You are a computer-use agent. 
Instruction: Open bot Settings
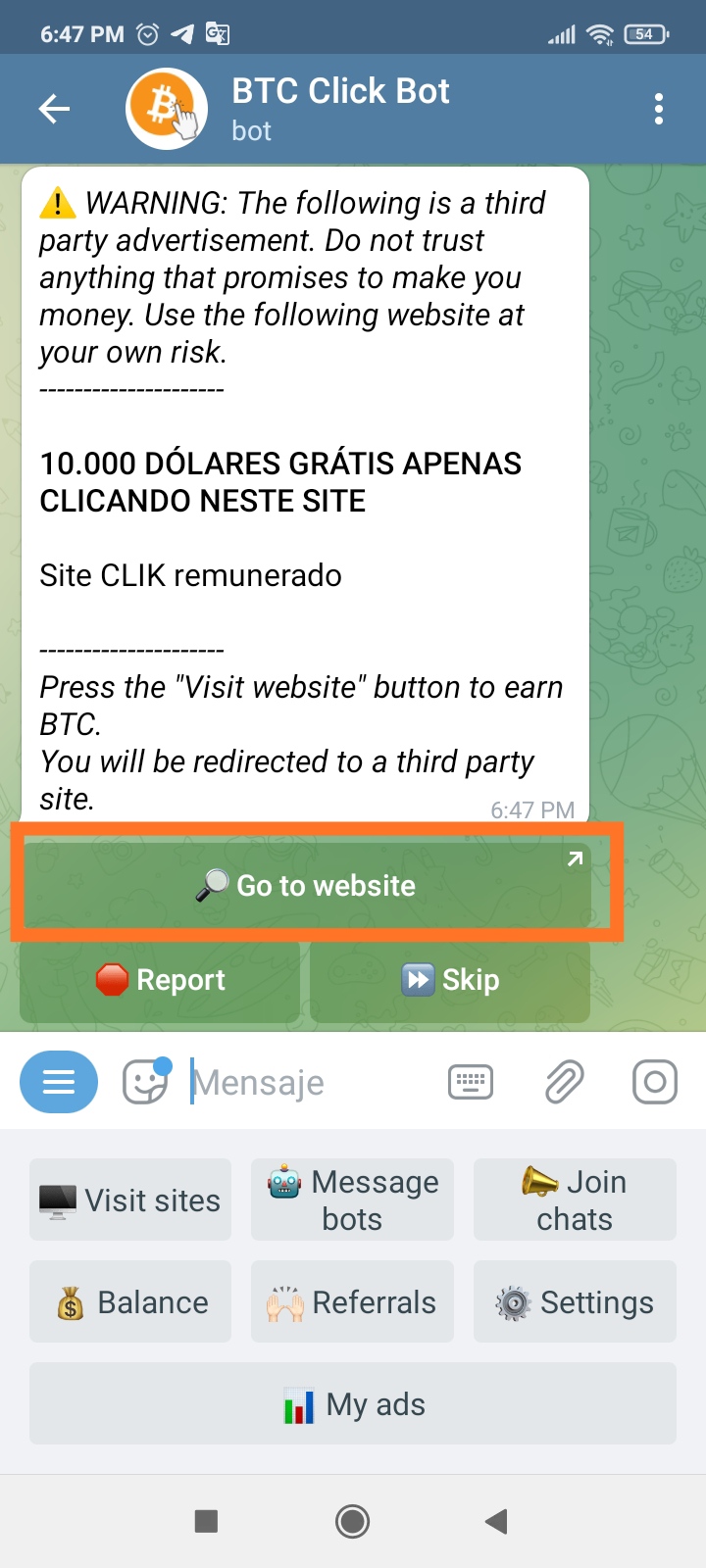click(x=575, y=1301)
